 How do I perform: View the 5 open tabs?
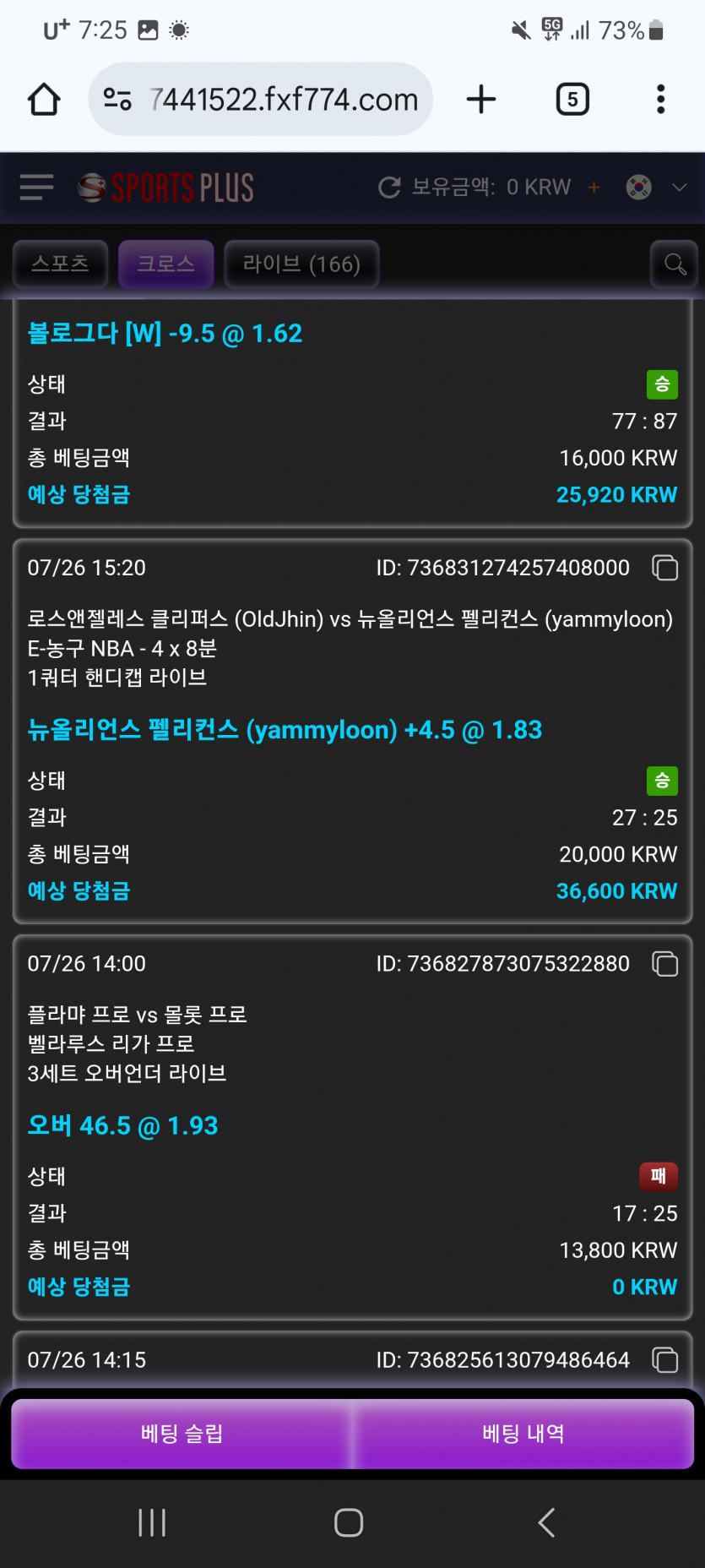(572, 100)
